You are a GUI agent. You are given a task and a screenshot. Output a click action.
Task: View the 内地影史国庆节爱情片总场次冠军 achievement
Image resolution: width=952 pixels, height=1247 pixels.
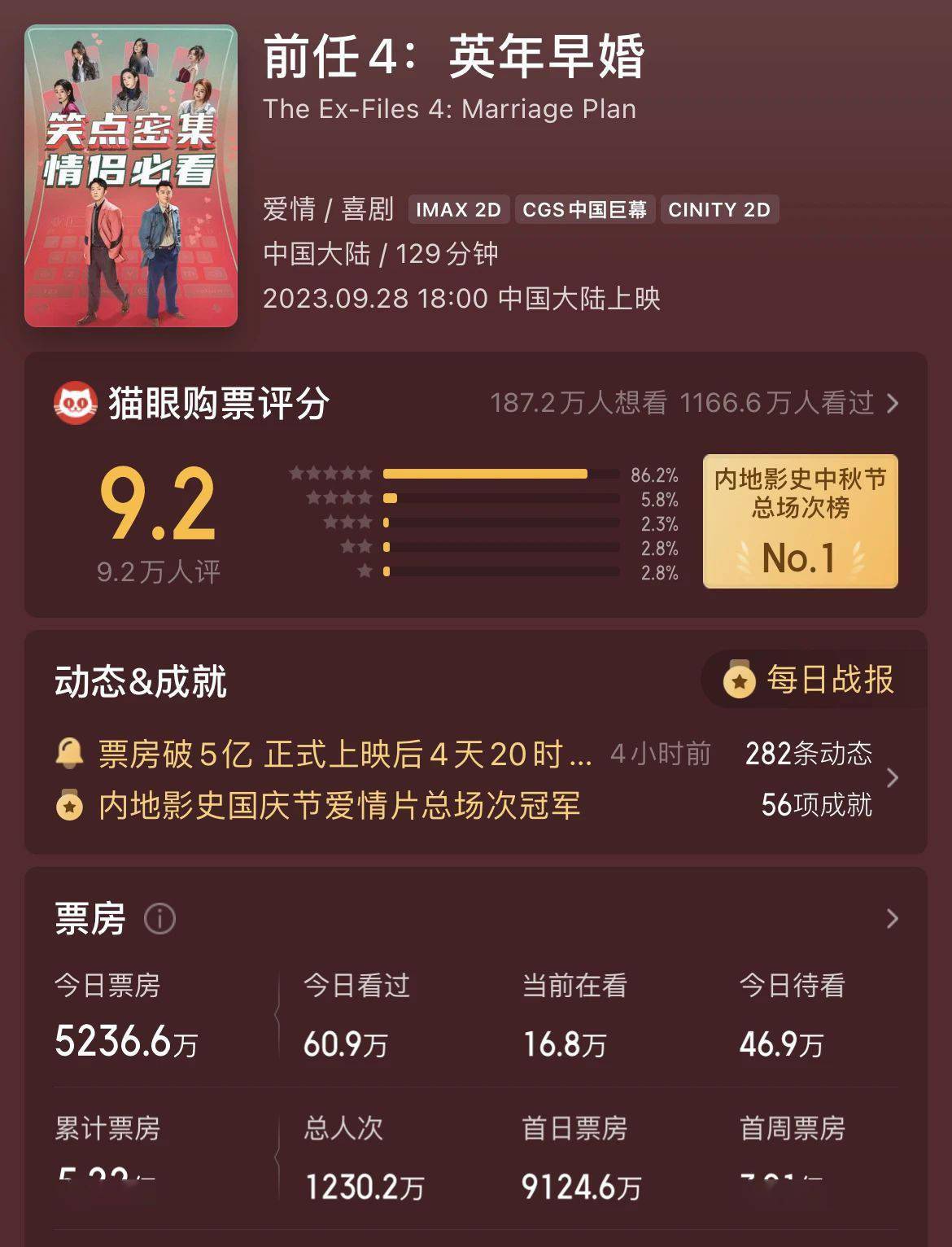tap(338, 806)
